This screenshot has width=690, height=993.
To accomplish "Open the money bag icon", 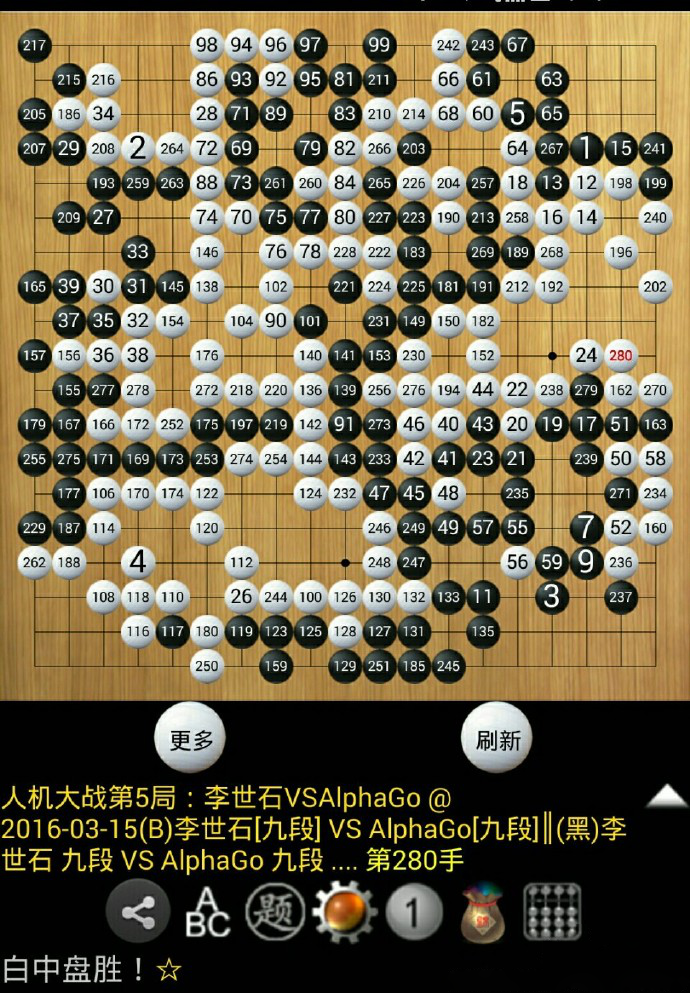I will 483,912.
